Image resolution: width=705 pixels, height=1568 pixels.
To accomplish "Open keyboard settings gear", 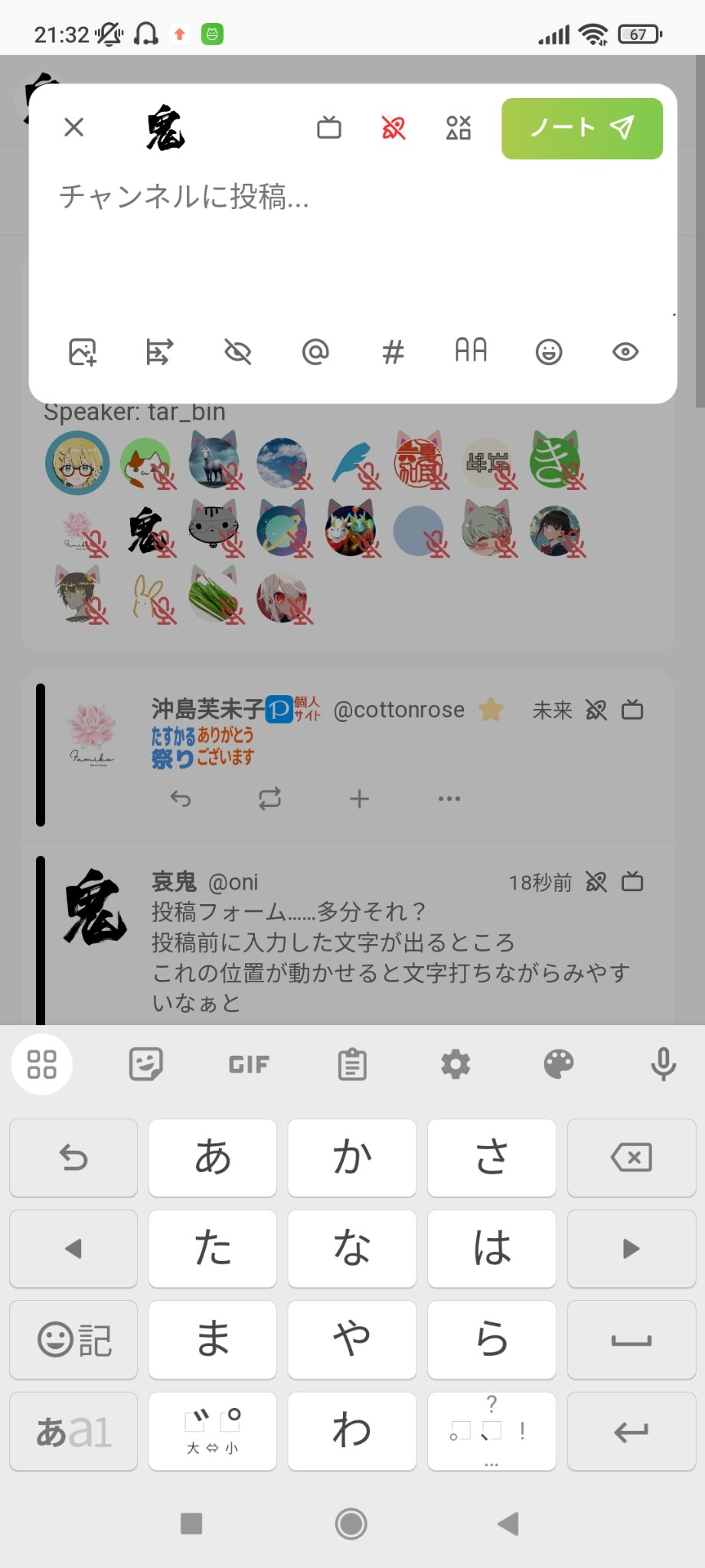I will click(455, 1064).
